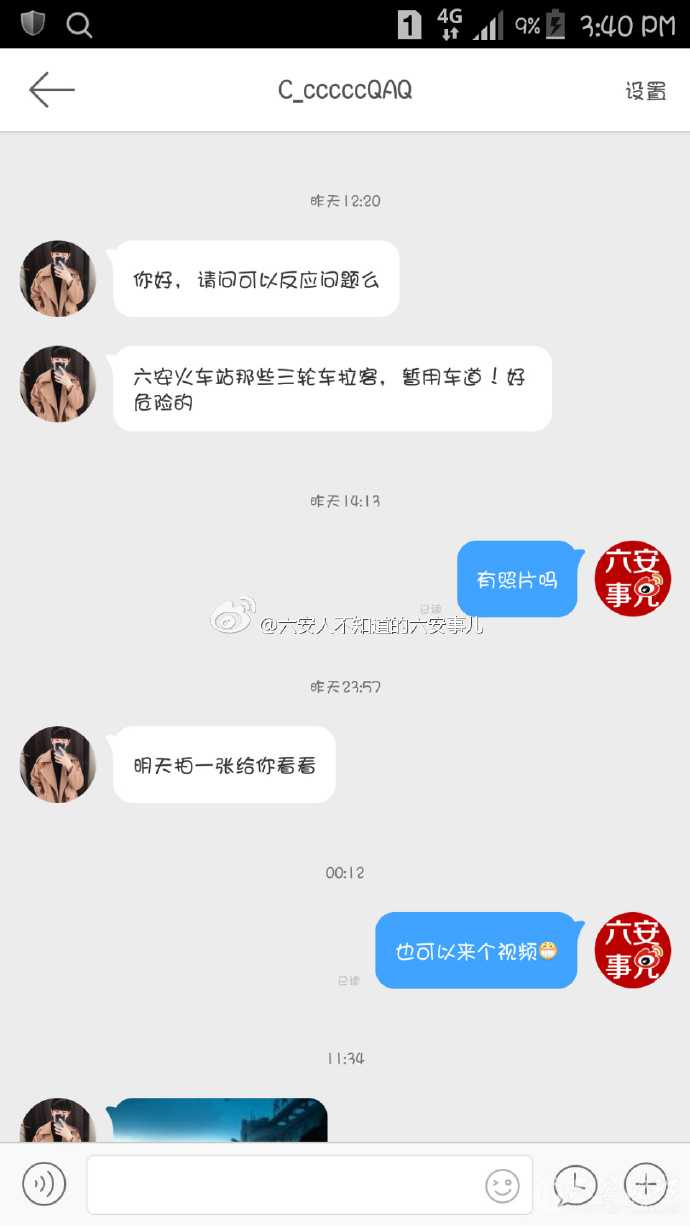
Task: Switch to voice message input
Action: 44,1185
